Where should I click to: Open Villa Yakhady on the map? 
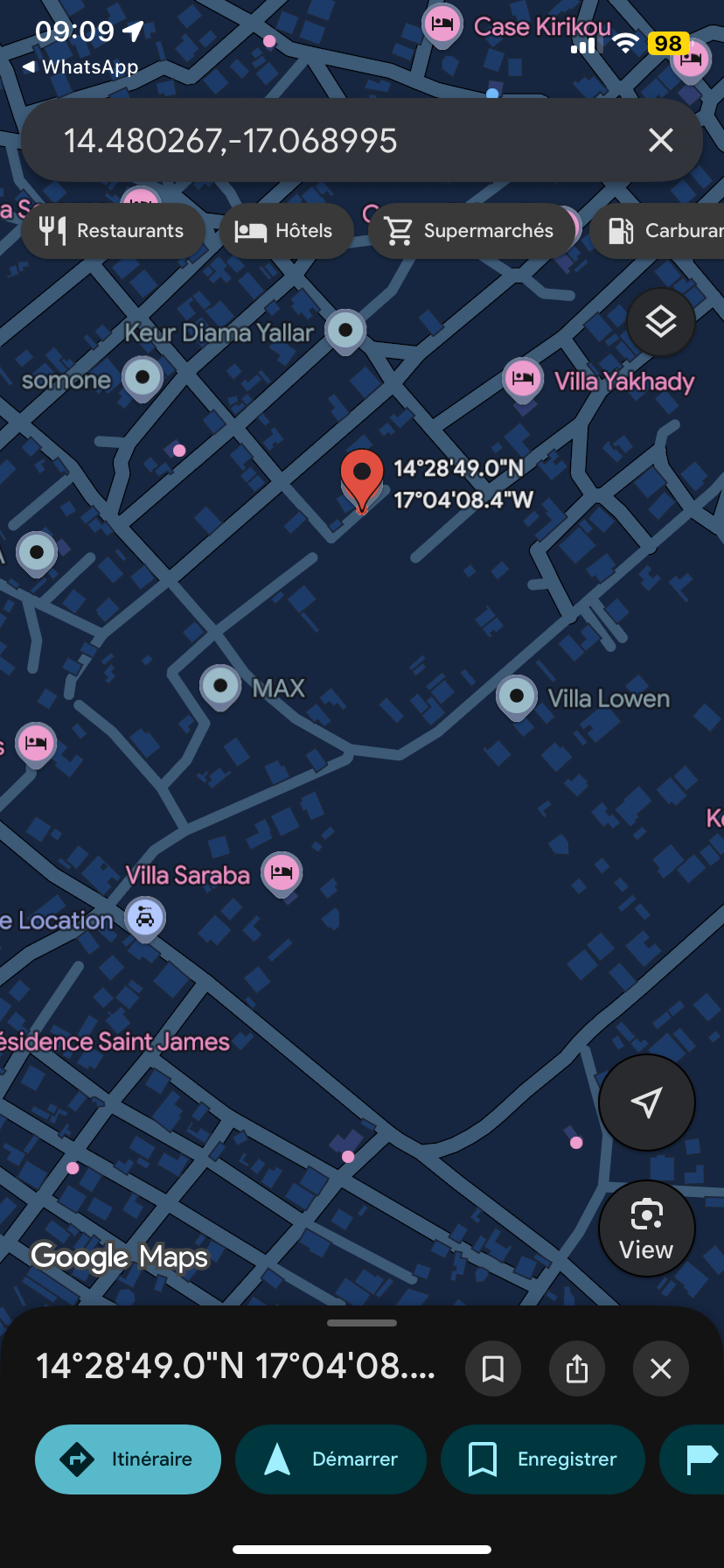point(523,379)
